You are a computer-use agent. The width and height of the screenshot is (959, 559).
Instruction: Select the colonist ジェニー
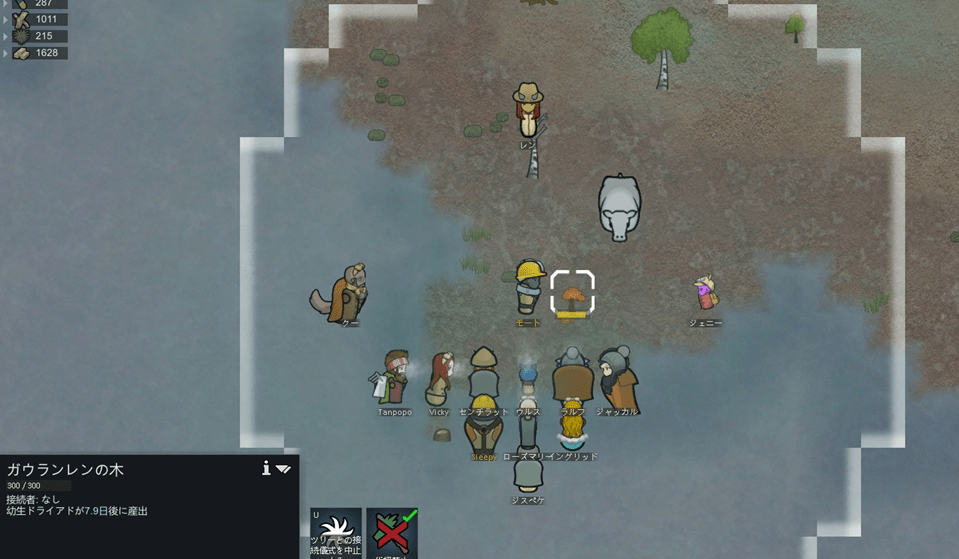coord(706,294)
